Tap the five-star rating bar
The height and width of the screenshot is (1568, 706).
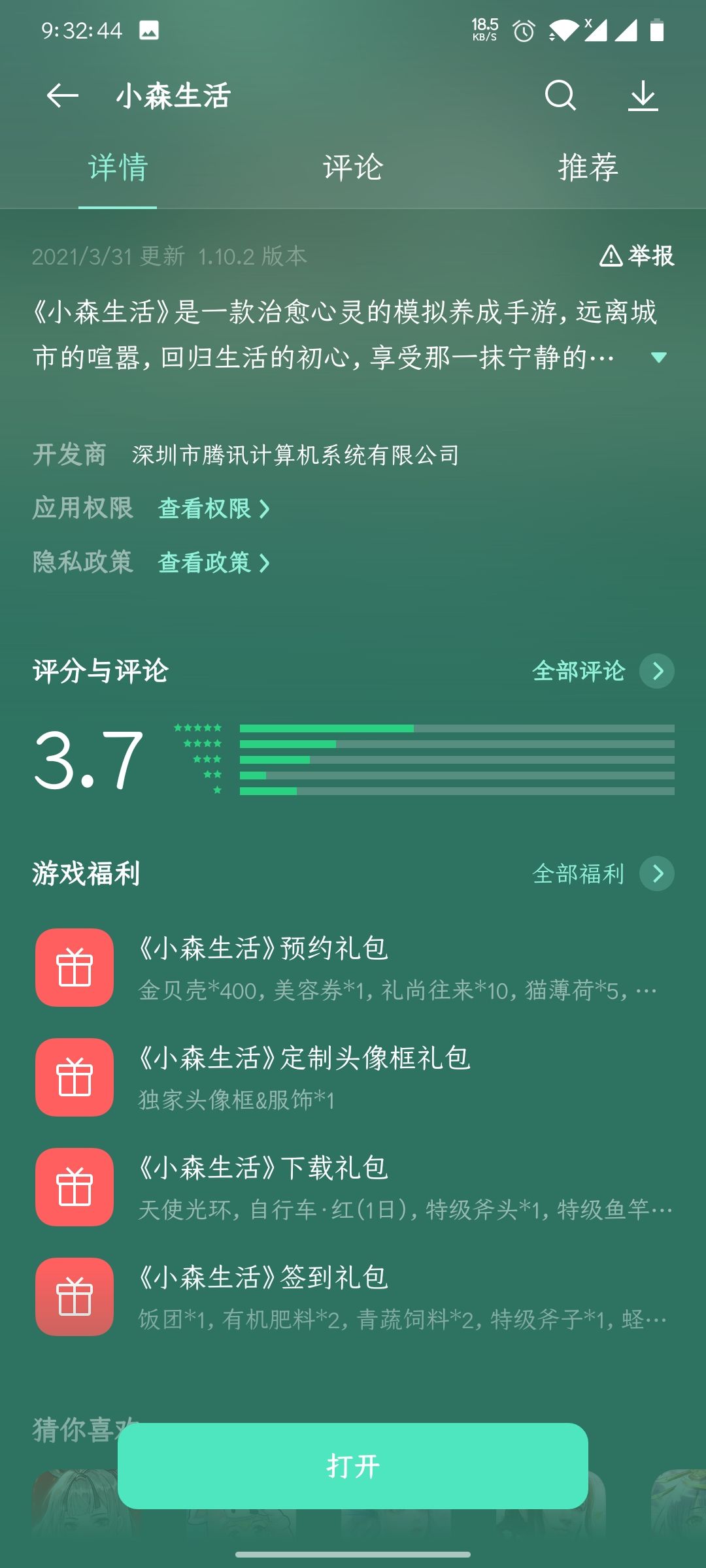pos(458,727)
